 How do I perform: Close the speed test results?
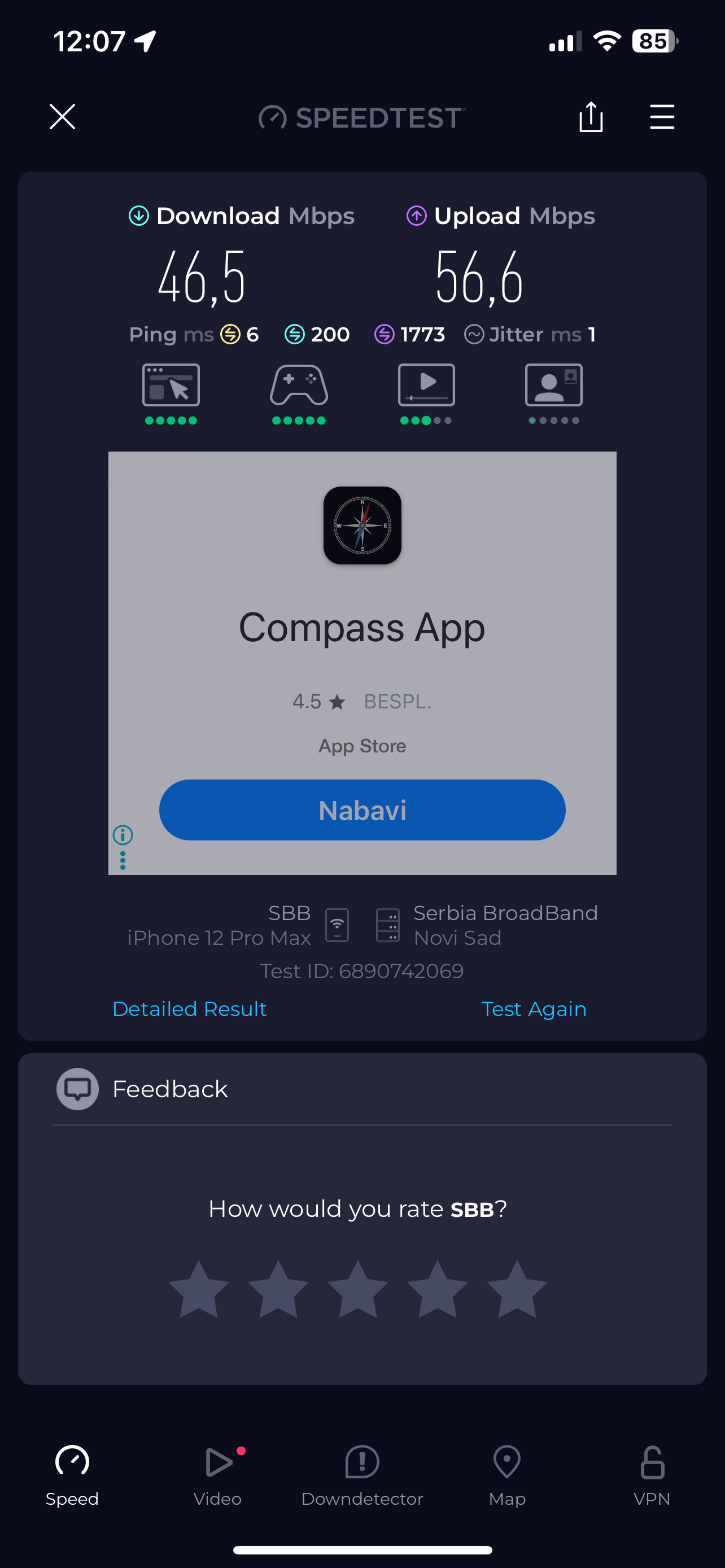62,117
